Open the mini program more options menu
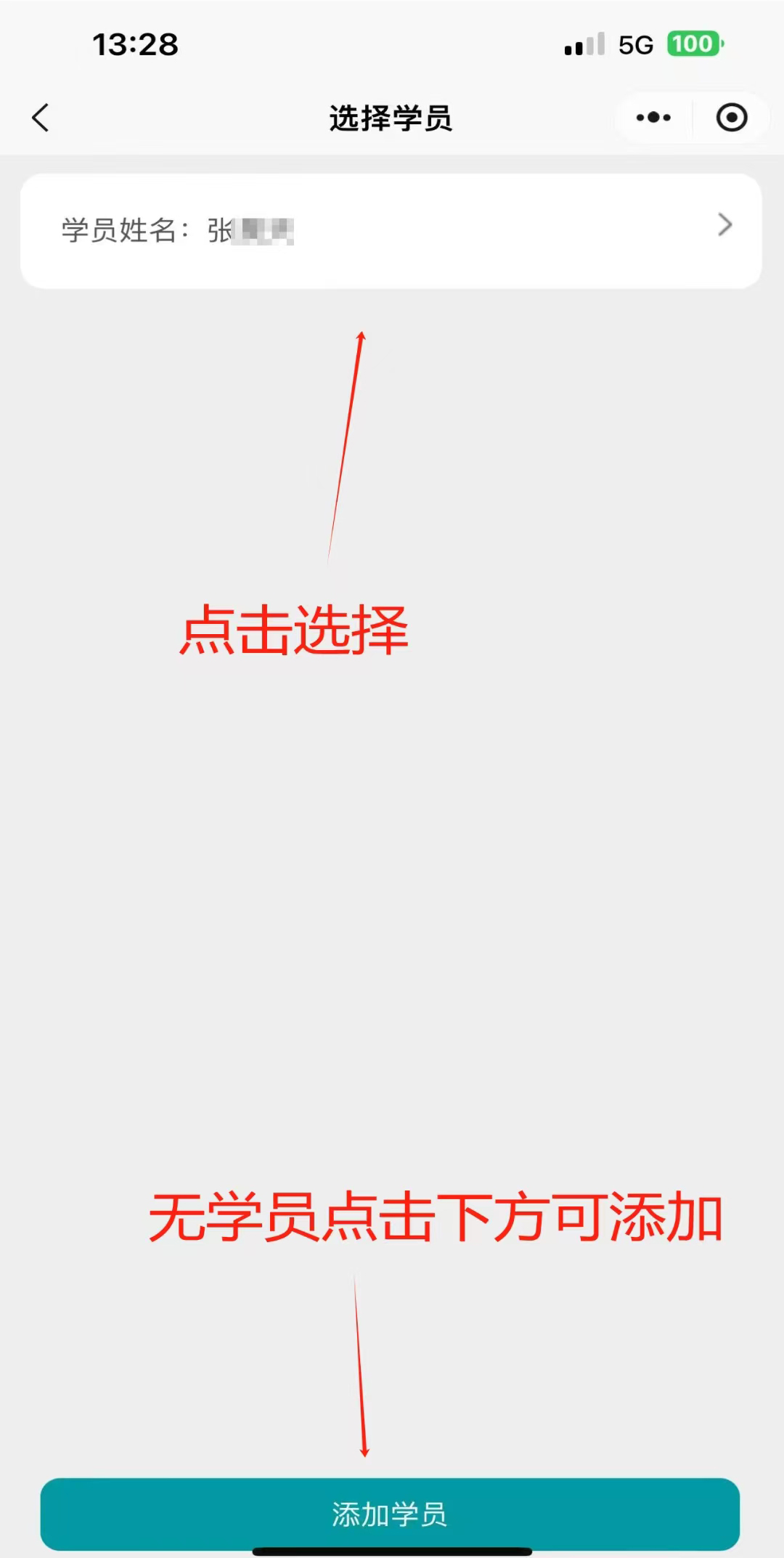This screenshot has height=1558, width=784. [653, 118]
